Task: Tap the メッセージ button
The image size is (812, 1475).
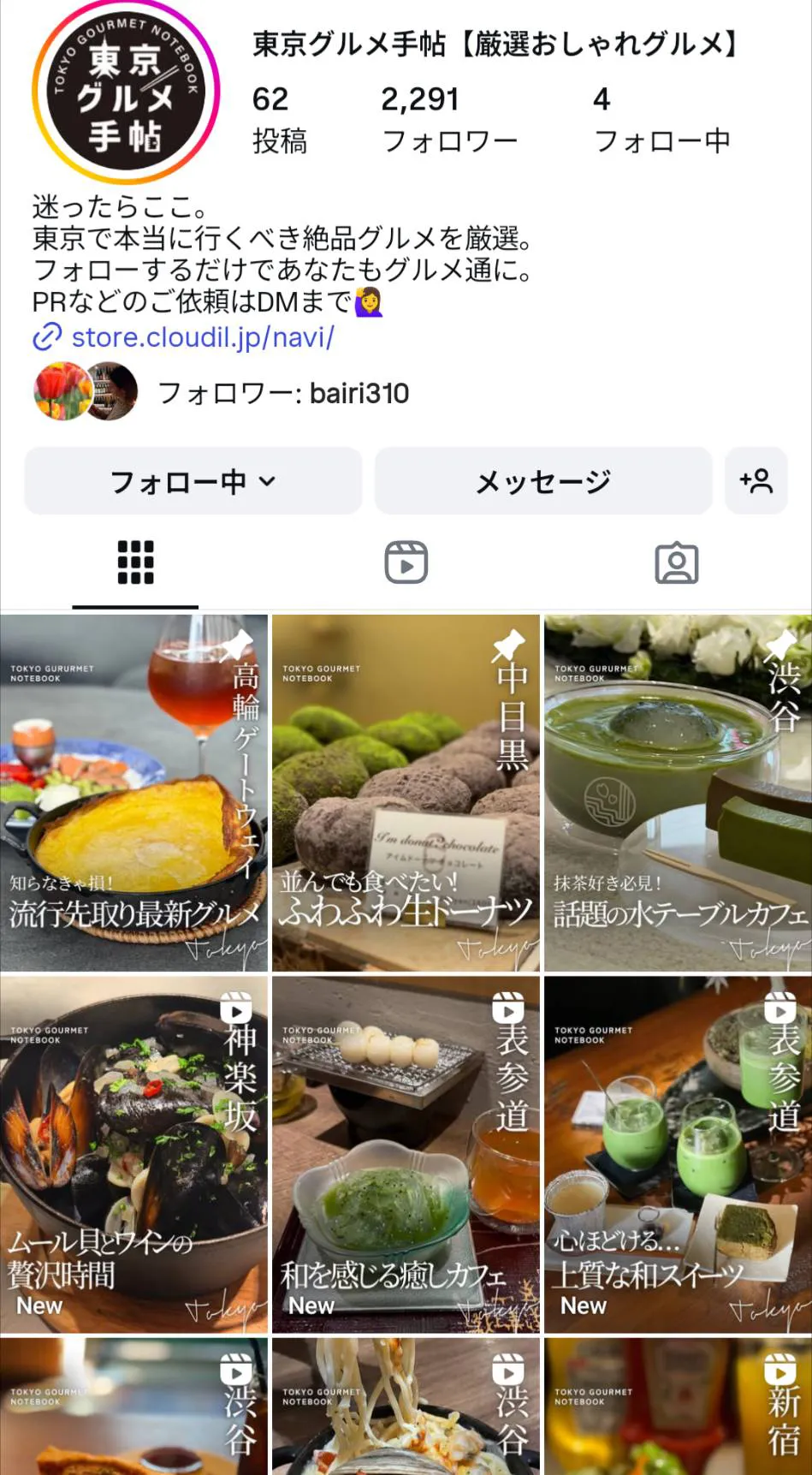Action: tap(543, 481)
